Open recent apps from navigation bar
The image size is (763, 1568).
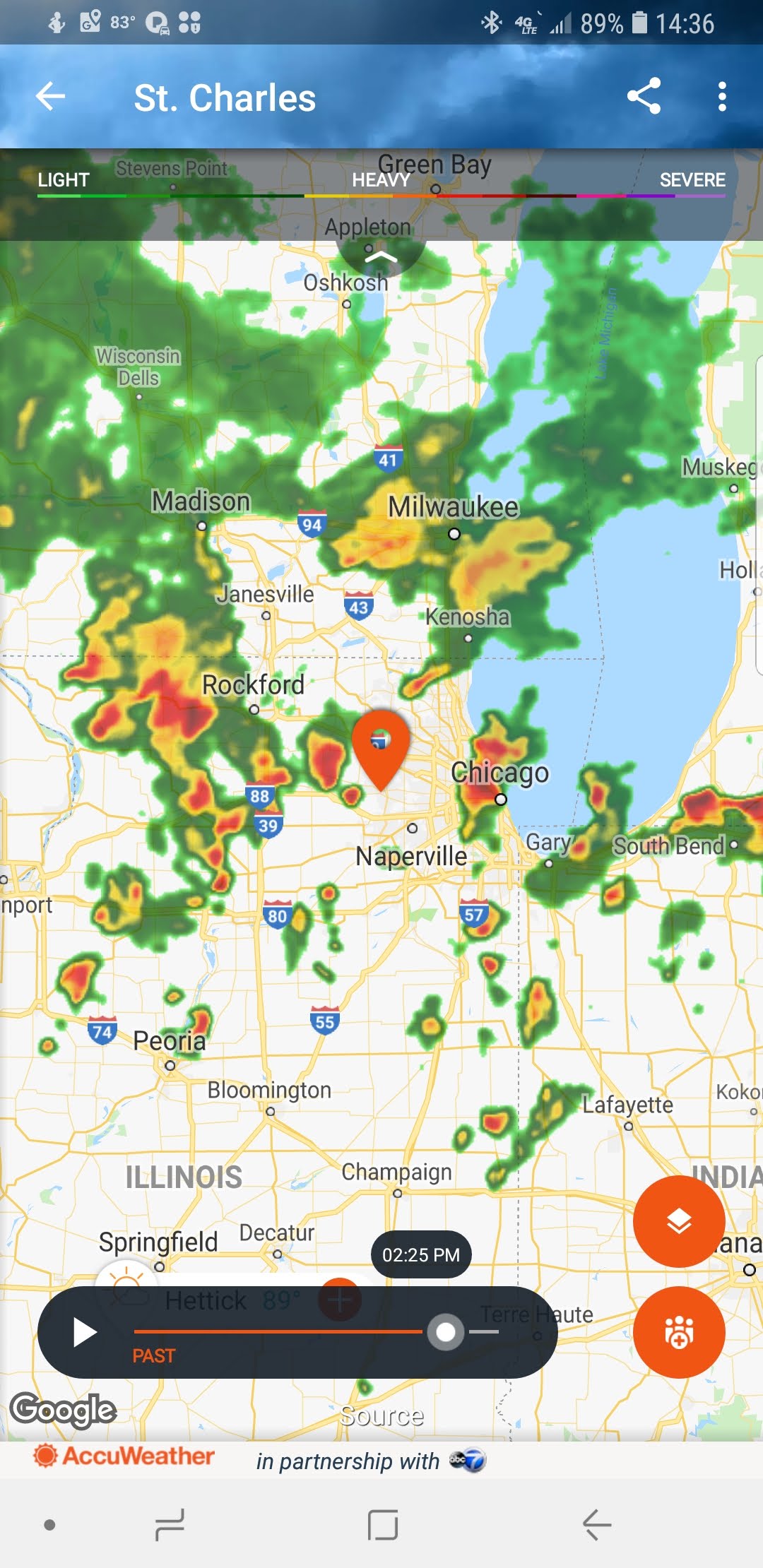point(170,1525)
